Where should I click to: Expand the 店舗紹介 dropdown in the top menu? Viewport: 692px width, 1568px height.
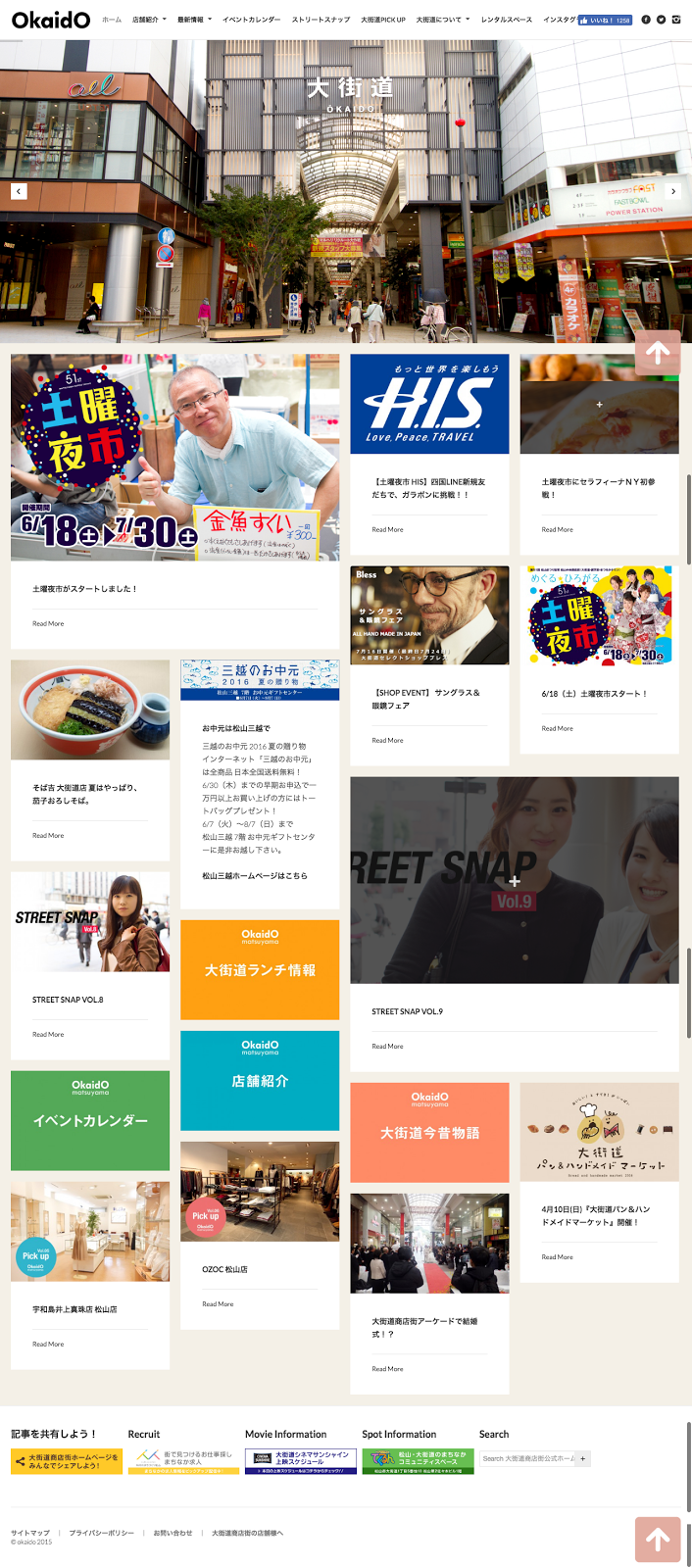click(149, 20)
